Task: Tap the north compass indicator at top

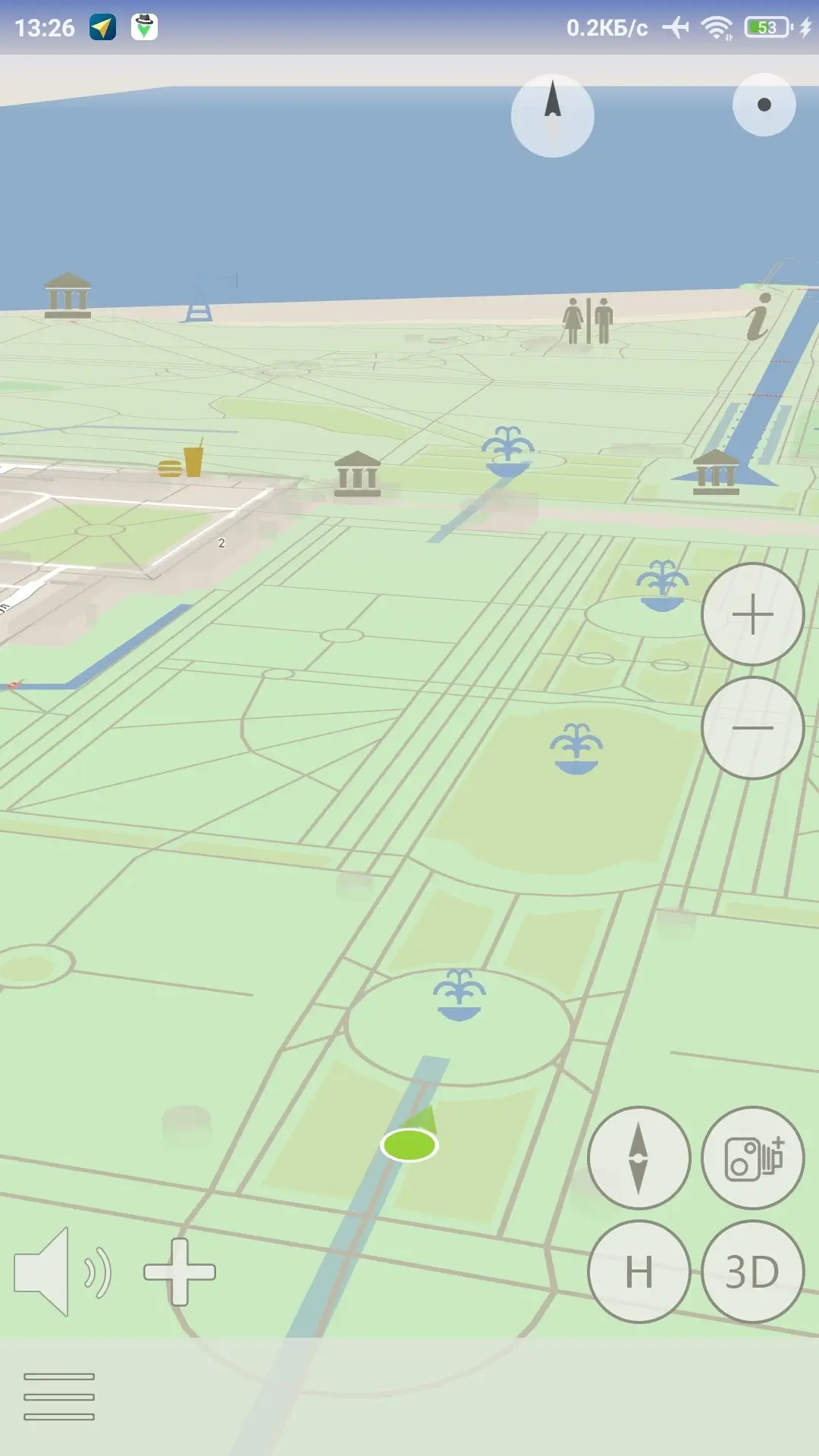Action: 553,116
